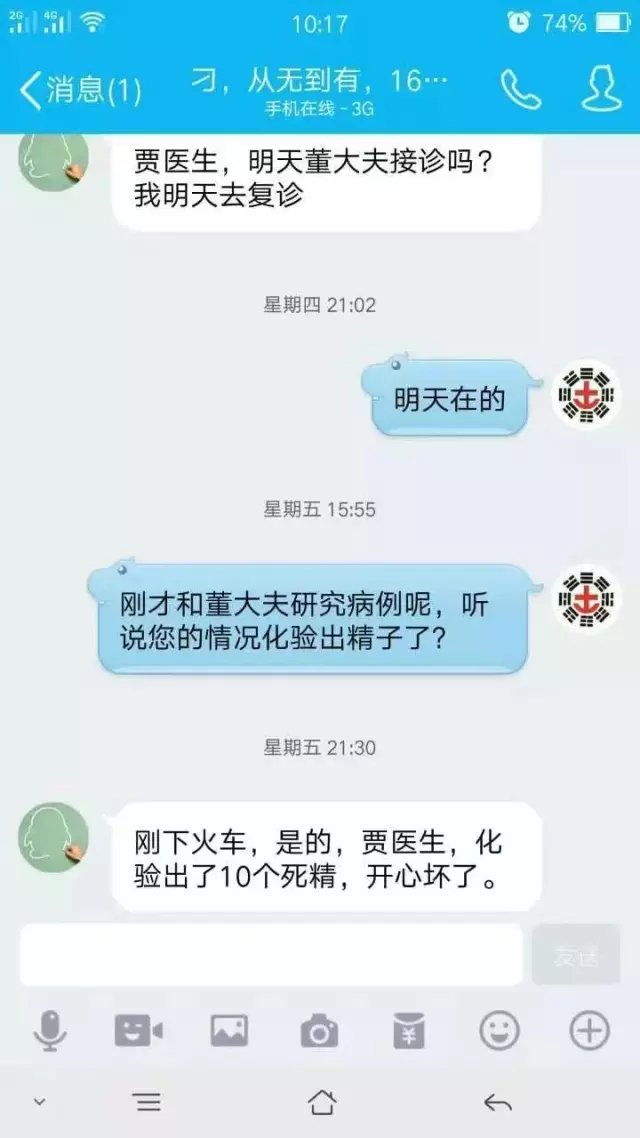The image size is (640, 1138).
Task: Tap the system back arrow
Action: (498, 1103)
